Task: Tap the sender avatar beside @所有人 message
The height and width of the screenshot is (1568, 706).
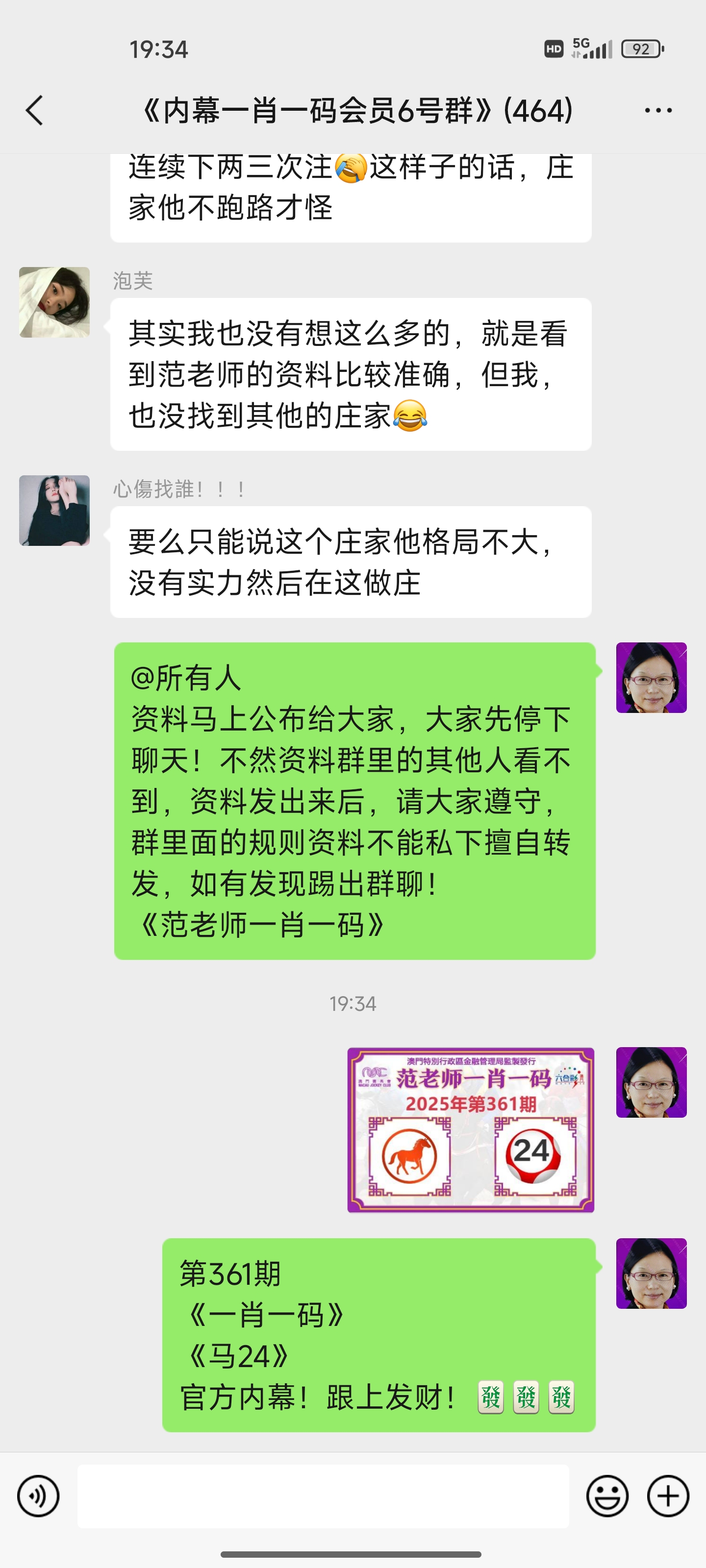Action: pos(651,678)
